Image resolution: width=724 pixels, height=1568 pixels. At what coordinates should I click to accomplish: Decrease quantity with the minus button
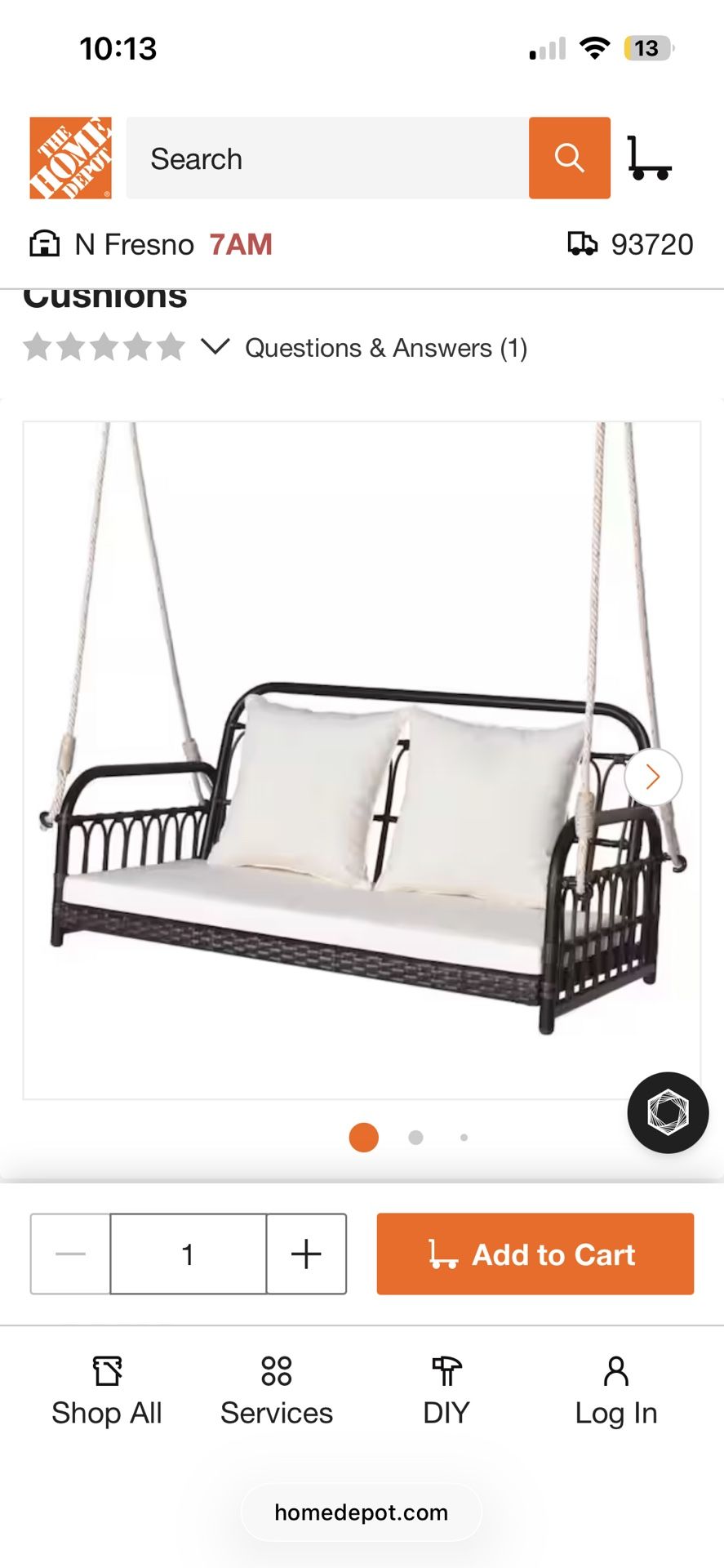pyautogui.click(x=71, y=1254)
